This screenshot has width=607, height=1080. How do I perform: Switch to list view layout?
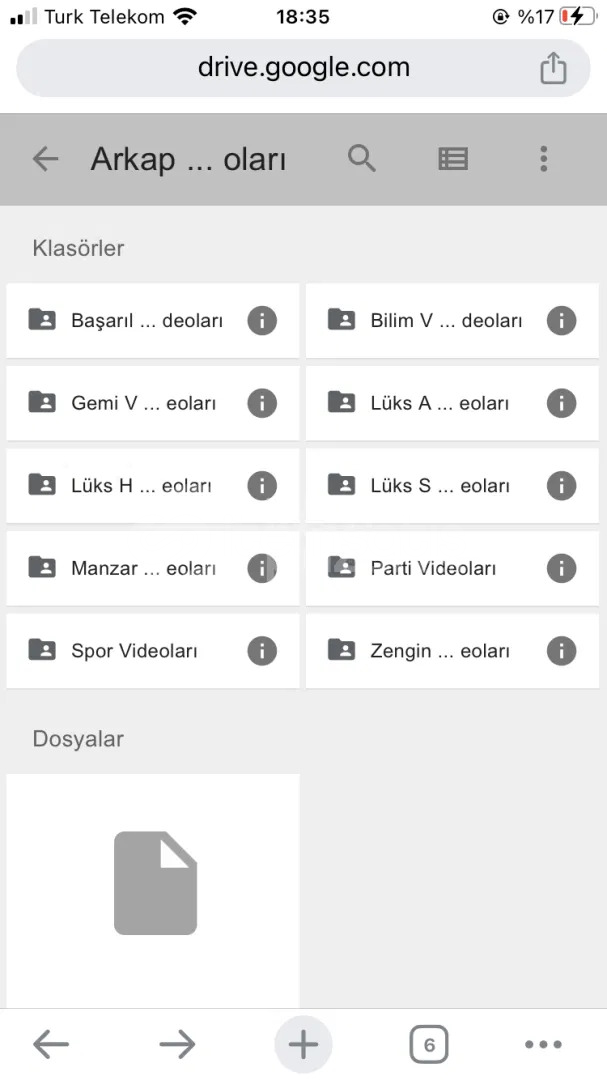coord(453,159)
